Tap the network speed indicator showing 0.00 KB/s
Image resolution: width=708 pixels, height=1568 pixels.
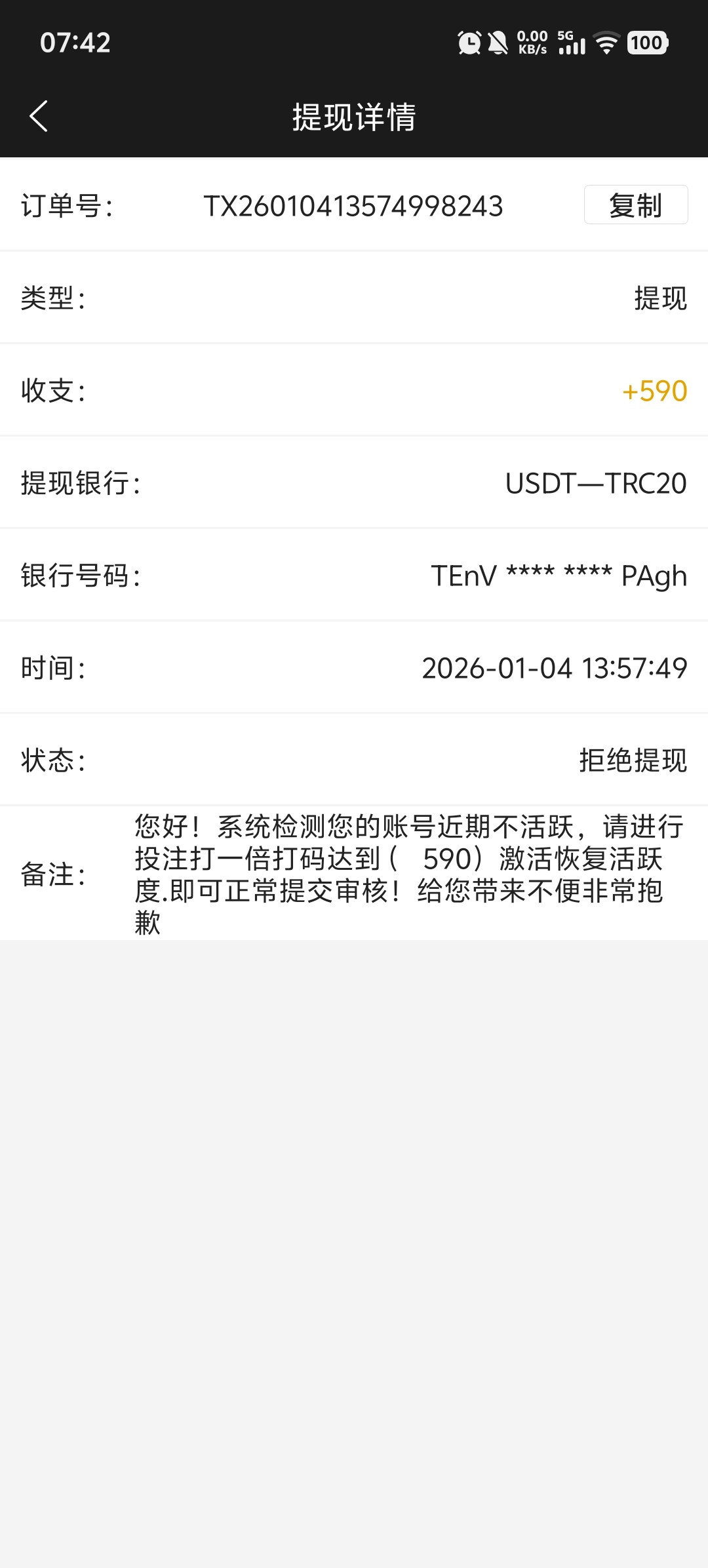532,43
